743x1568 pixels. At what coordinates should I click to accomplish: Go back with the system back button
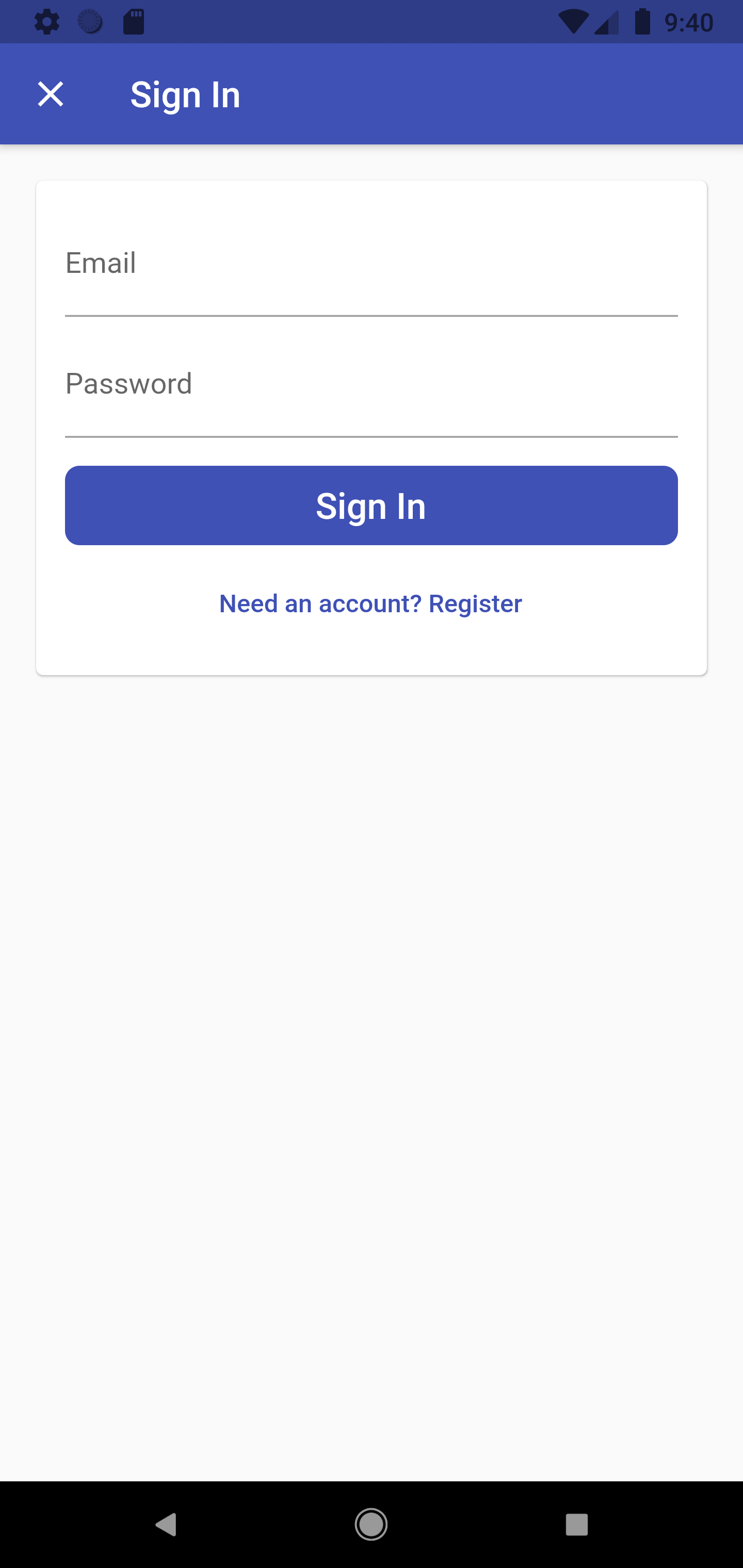[x=166, y=1525]
